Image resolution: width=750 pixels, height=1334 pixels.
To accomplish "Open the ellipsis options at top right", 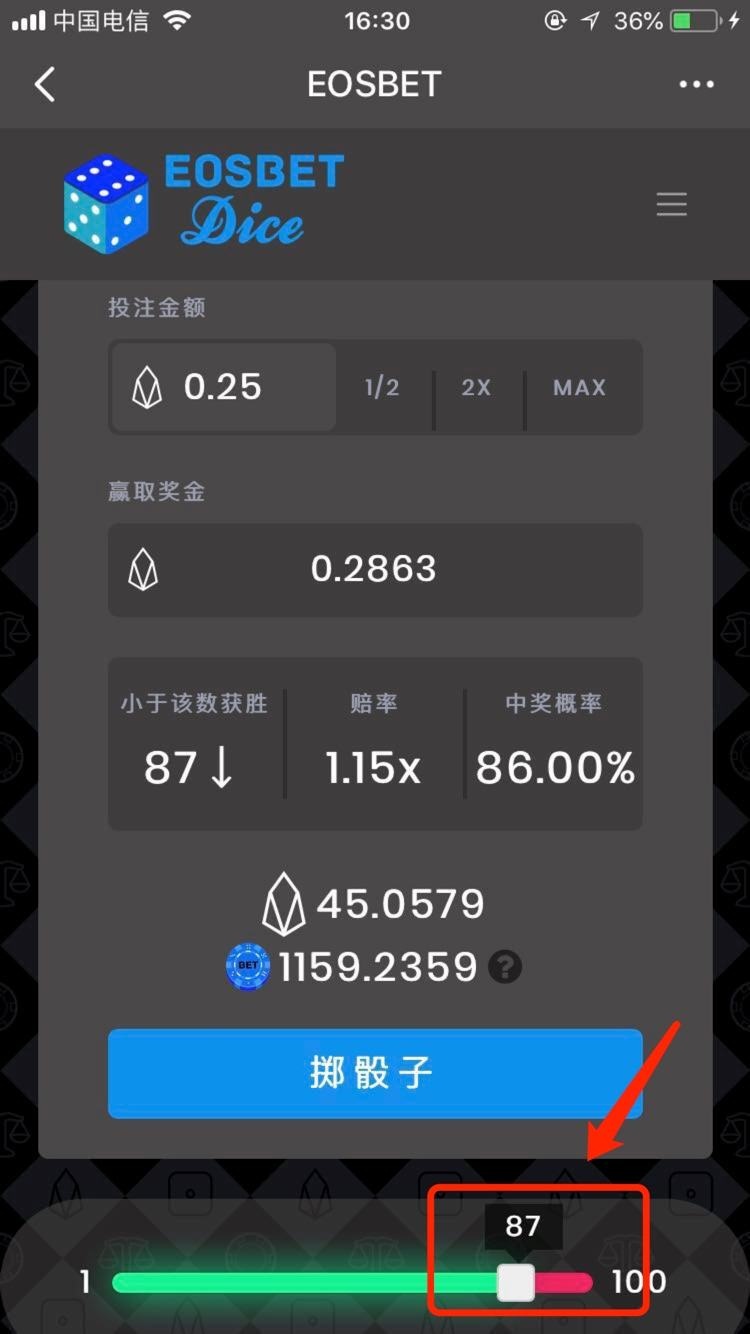I will click(x=696, y=84).
